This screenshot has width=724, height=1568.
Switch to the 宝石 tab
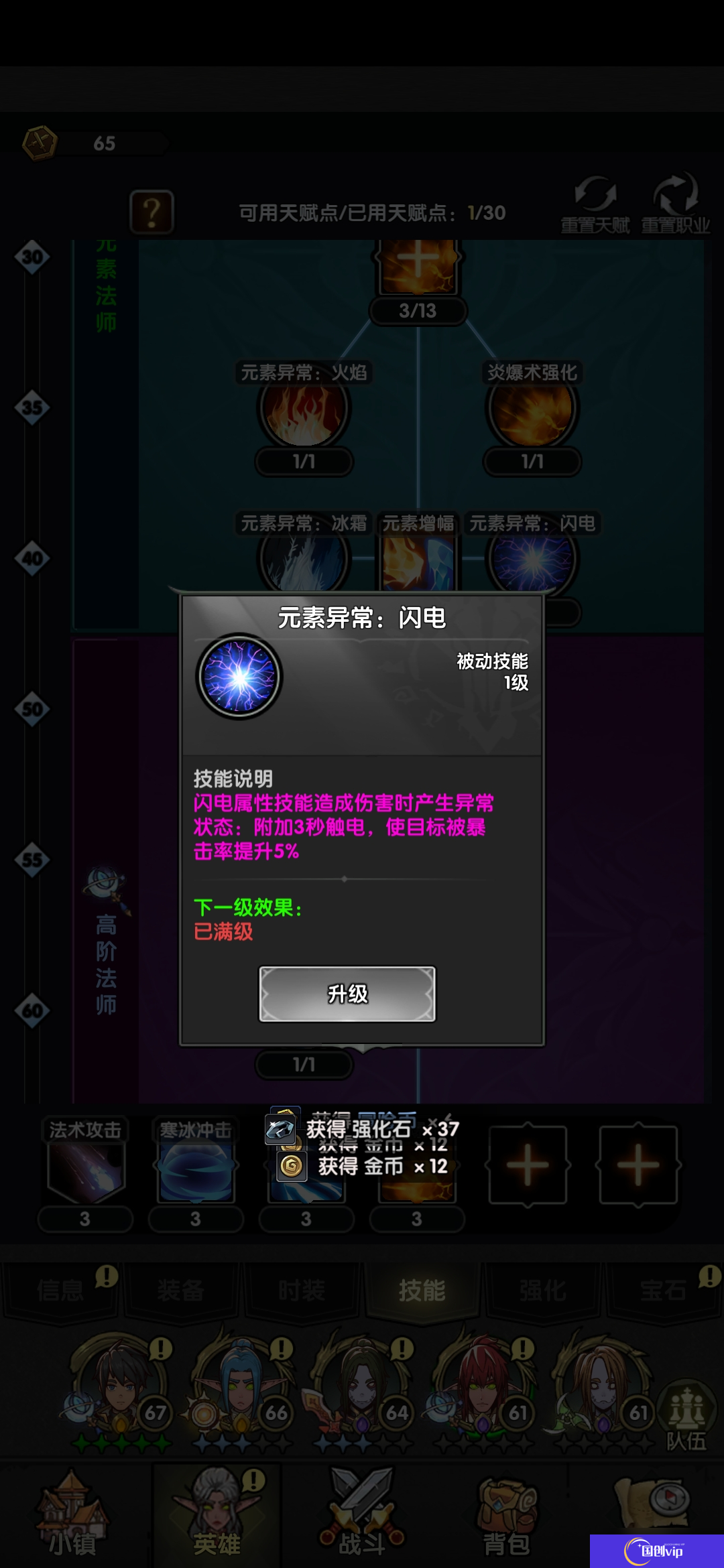(662, 1290)
